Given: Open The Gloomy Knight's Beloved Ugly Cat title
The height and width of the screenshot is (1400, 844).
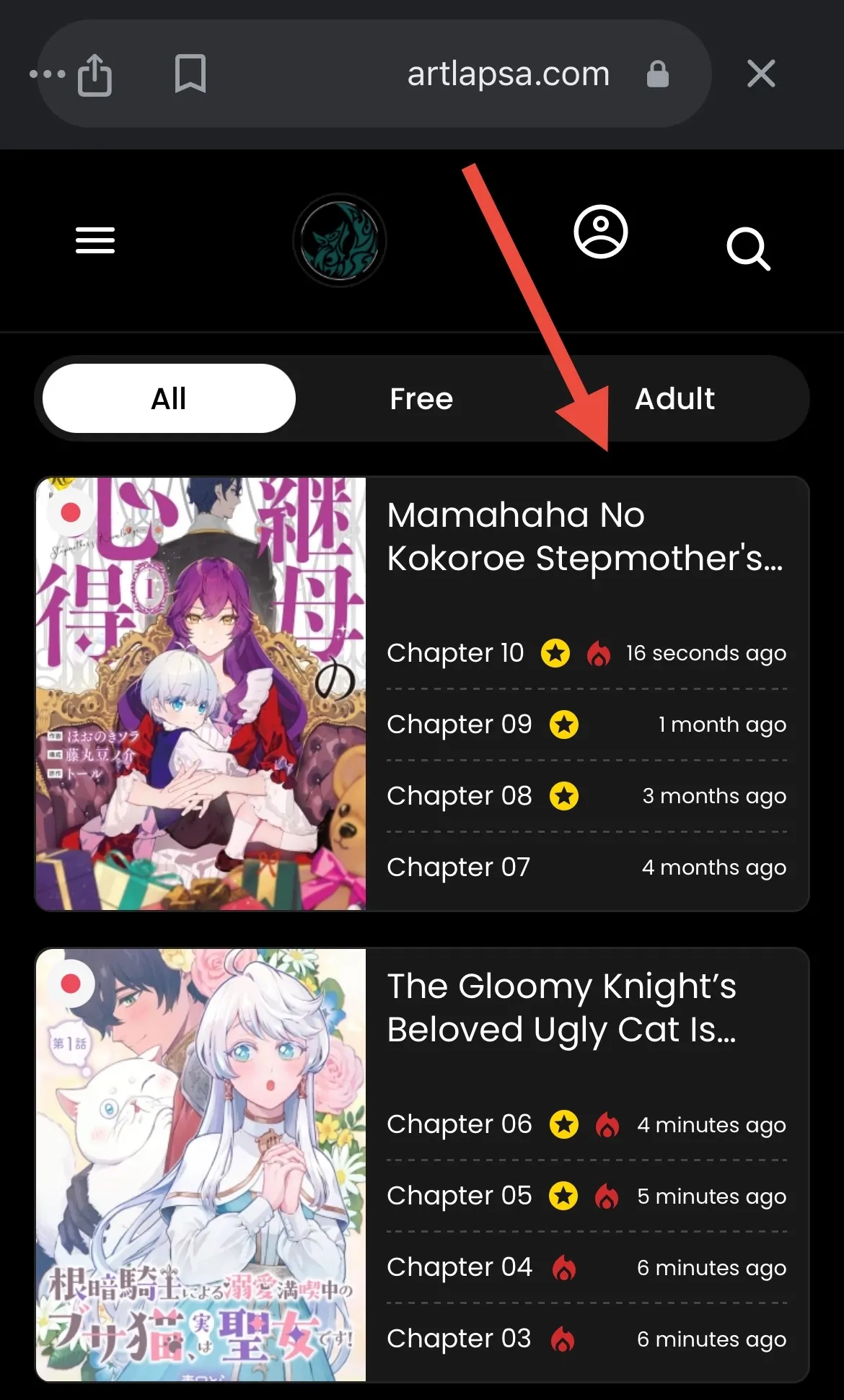Looking at the screenshot, I should click(561, 1007).
